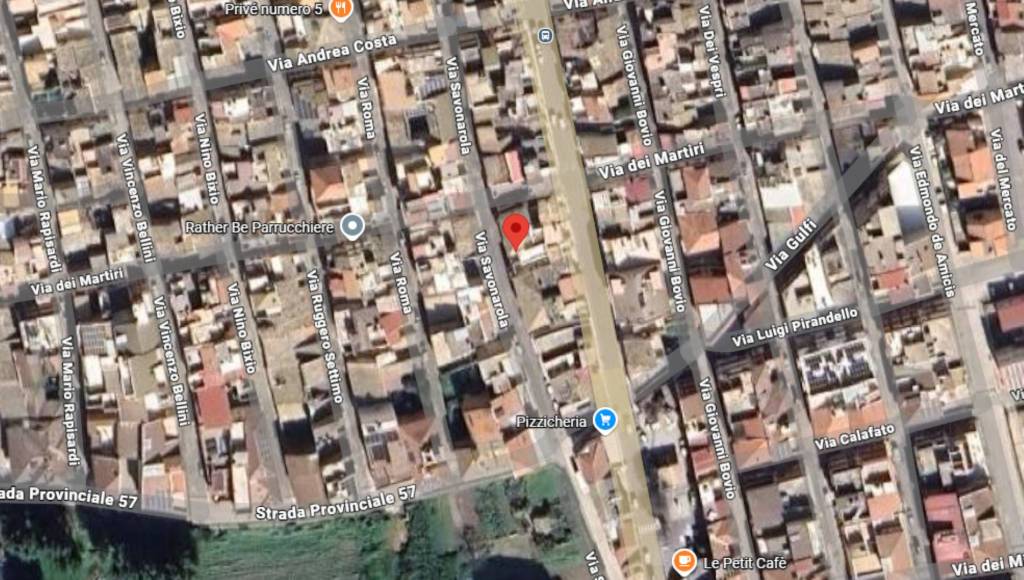
Task: Tap the Privé numero 5 restaurant marker
Action: [x=341, y=10]
